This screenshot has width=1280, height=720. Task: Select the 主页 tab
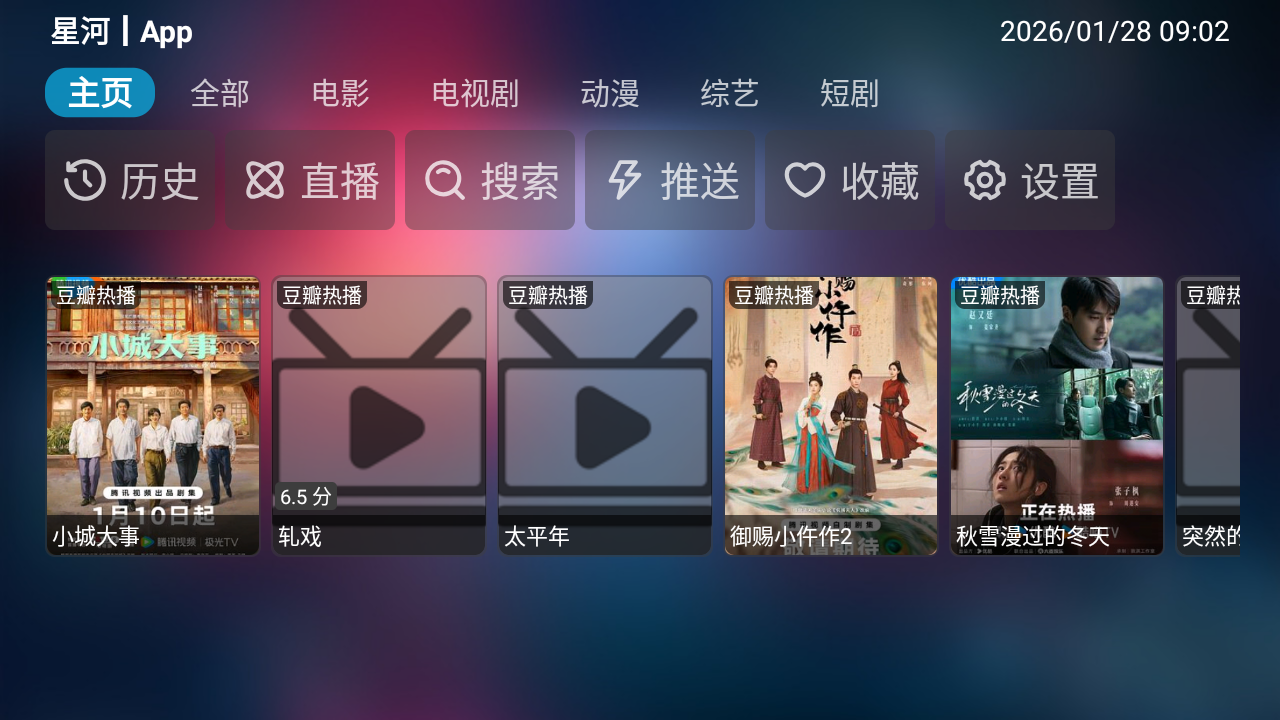pos(100,93)
